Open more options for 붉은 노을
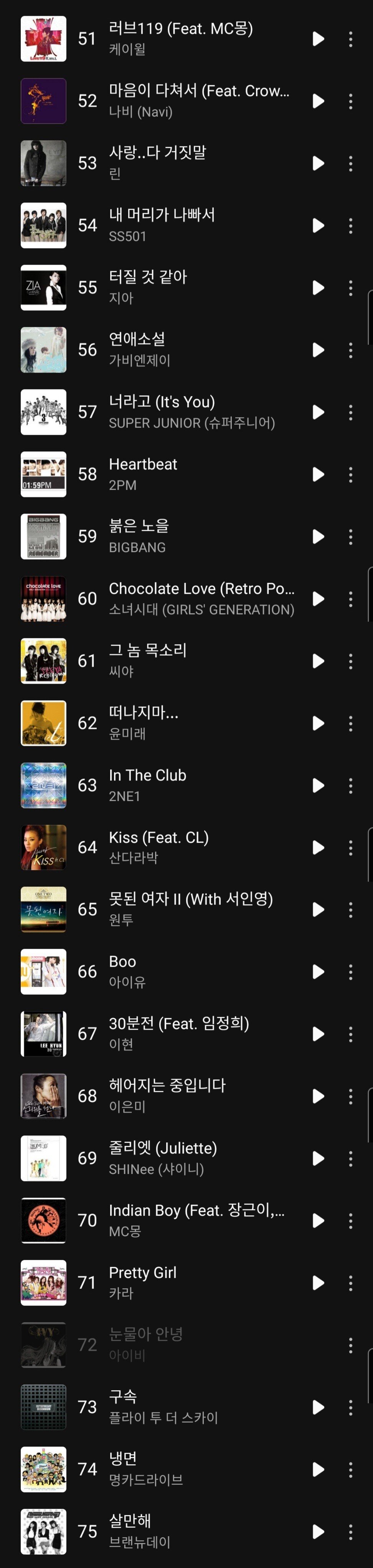The width and height of the screenshot is (373, 1568). click(350, 536)
